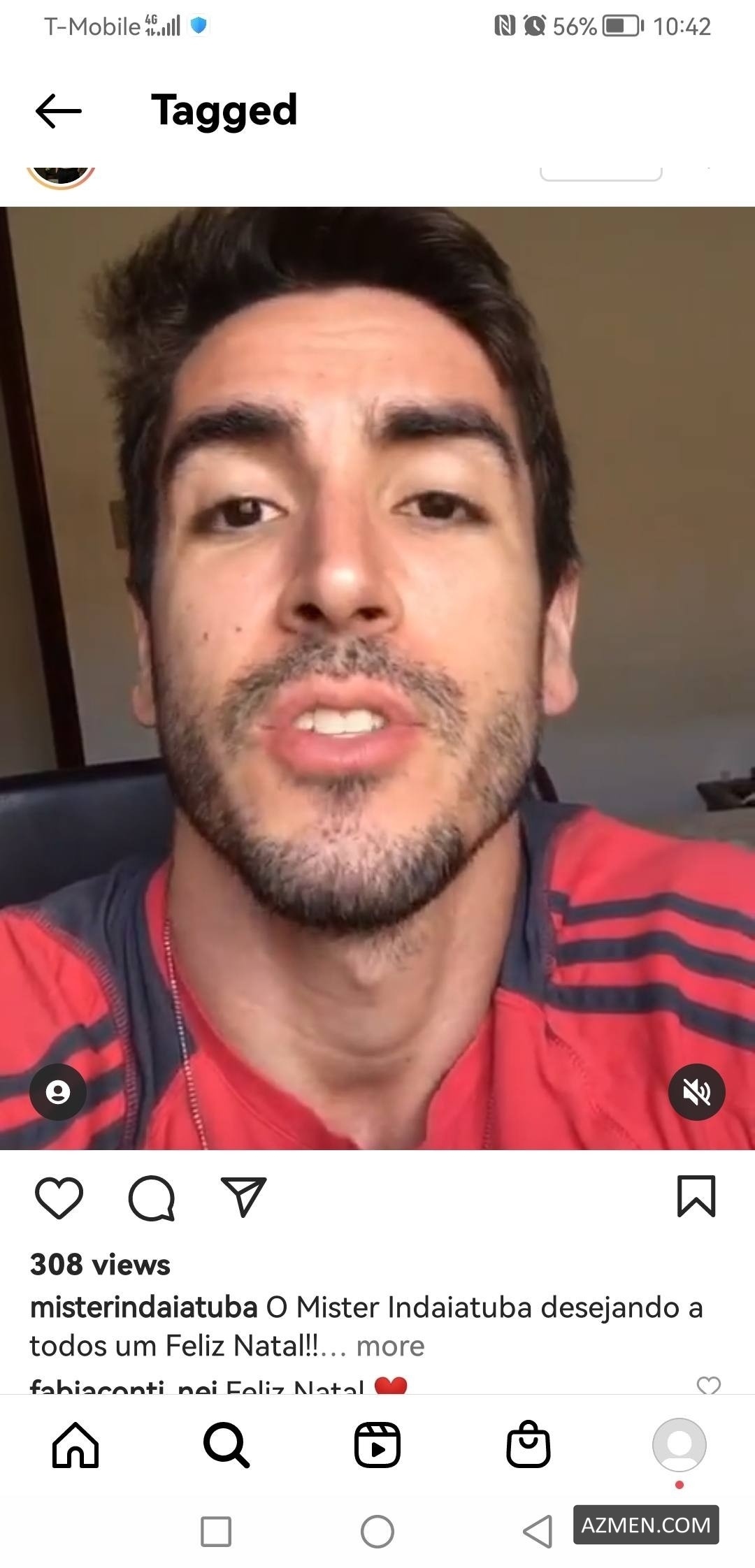The height and width of the screenshot is (1568, 755).
Task: Switch to the Profile tab
Action: tap(679, 1444)
